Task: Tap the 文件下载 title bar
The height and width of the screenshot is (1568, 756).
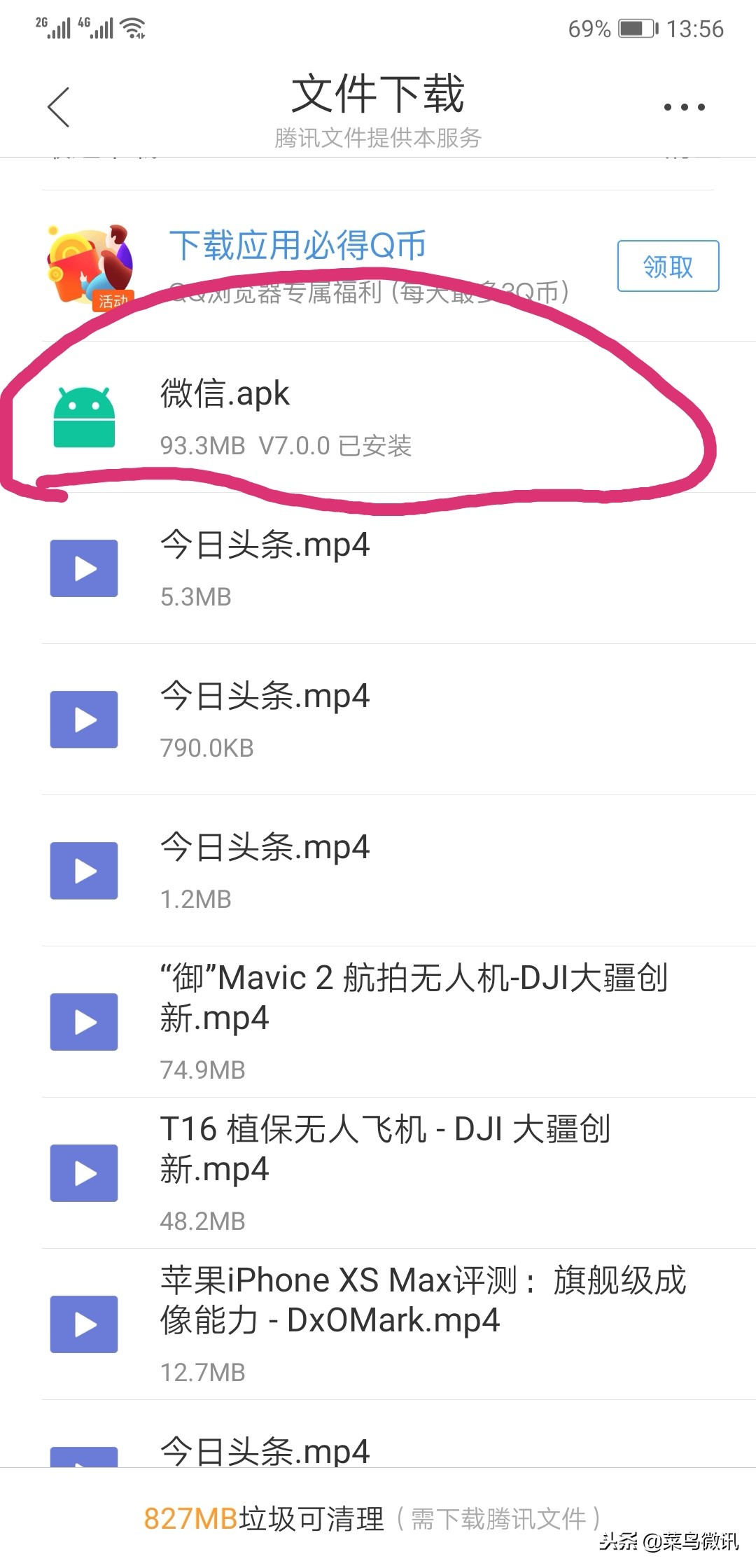Action: click(x=378, y=96)
